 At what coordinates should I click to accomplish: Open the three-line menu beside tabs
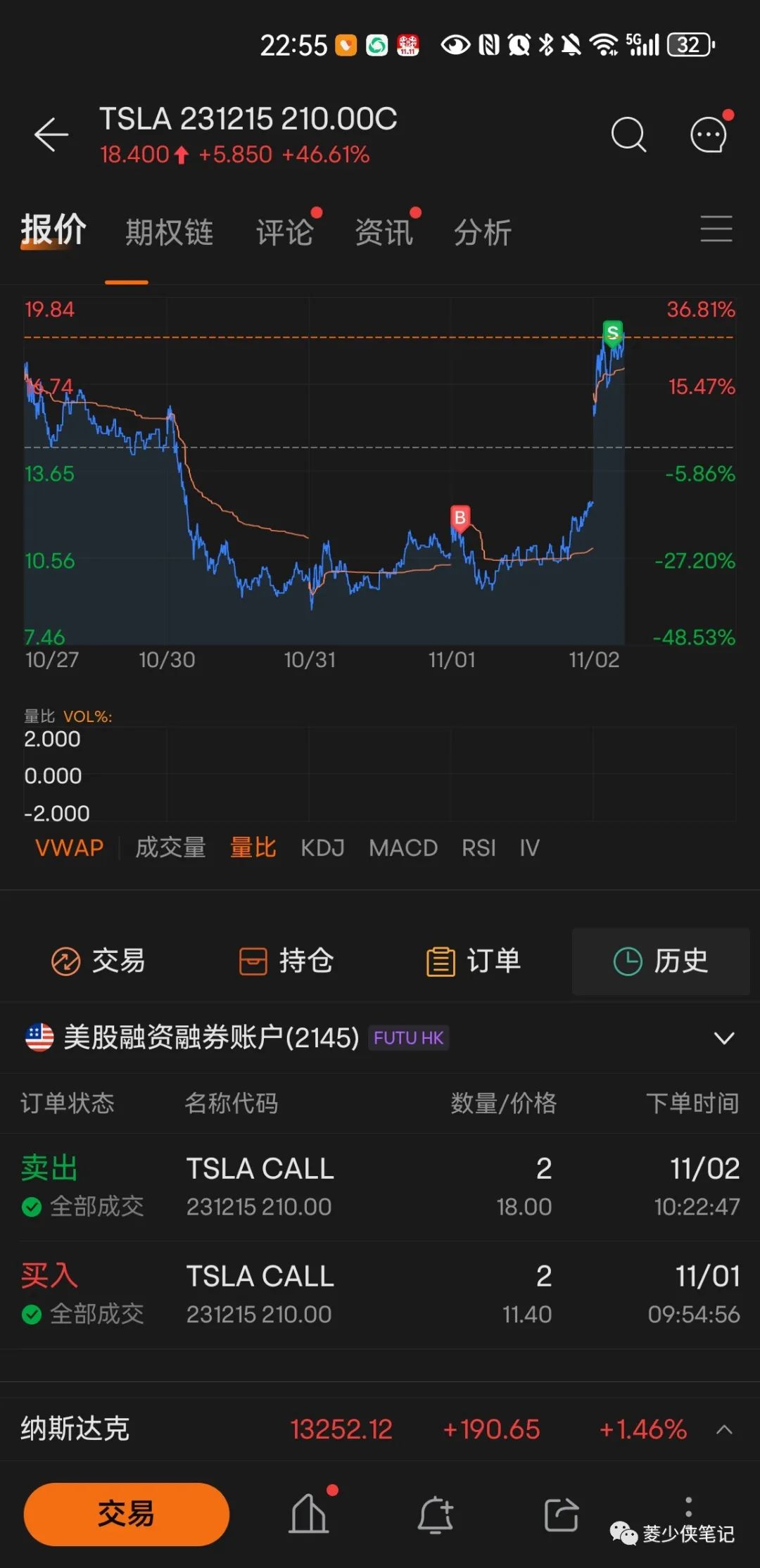pyautogui.click(x=716, y=229)
